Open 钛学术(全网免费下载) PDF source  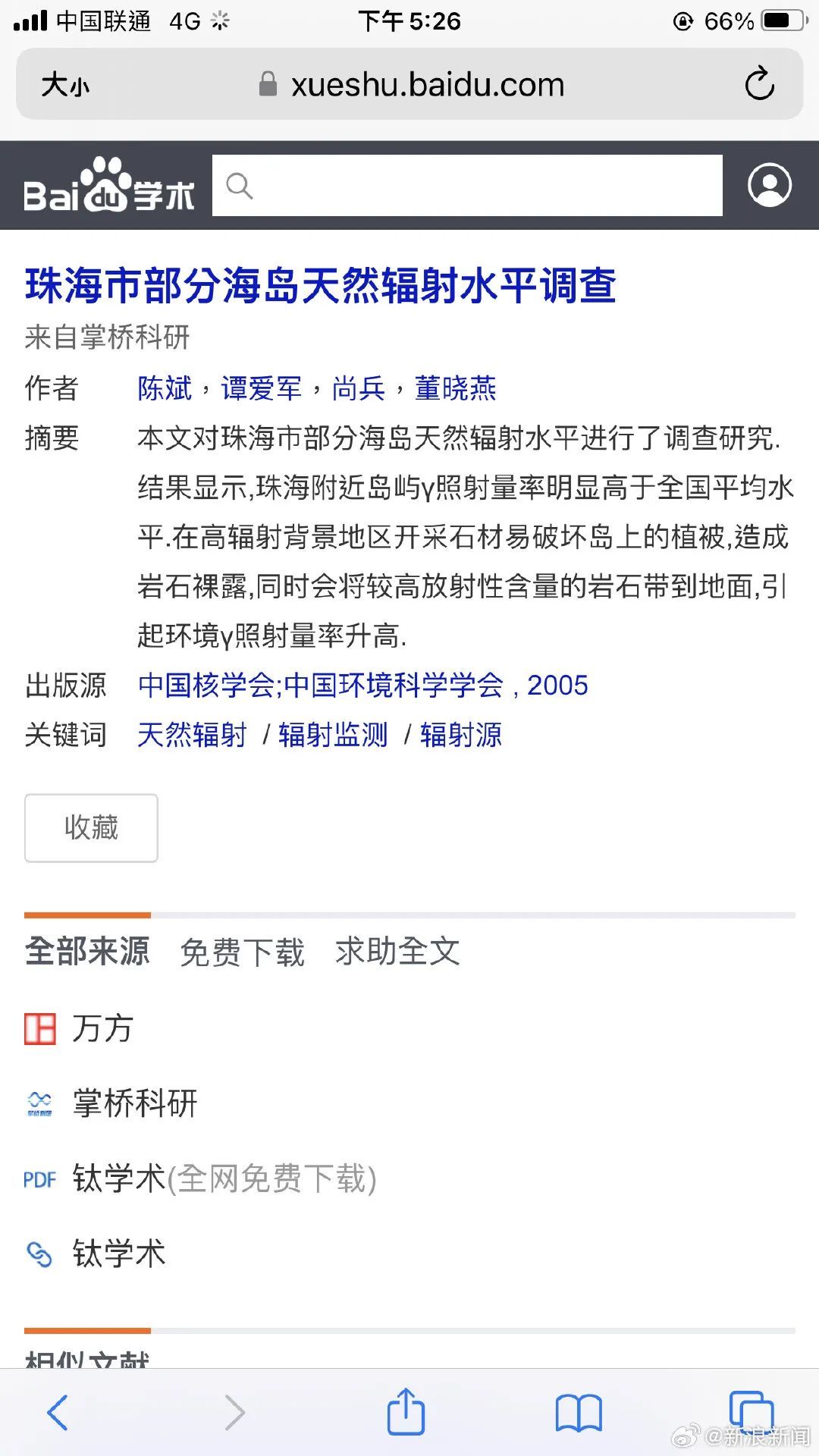(224, 1179)
